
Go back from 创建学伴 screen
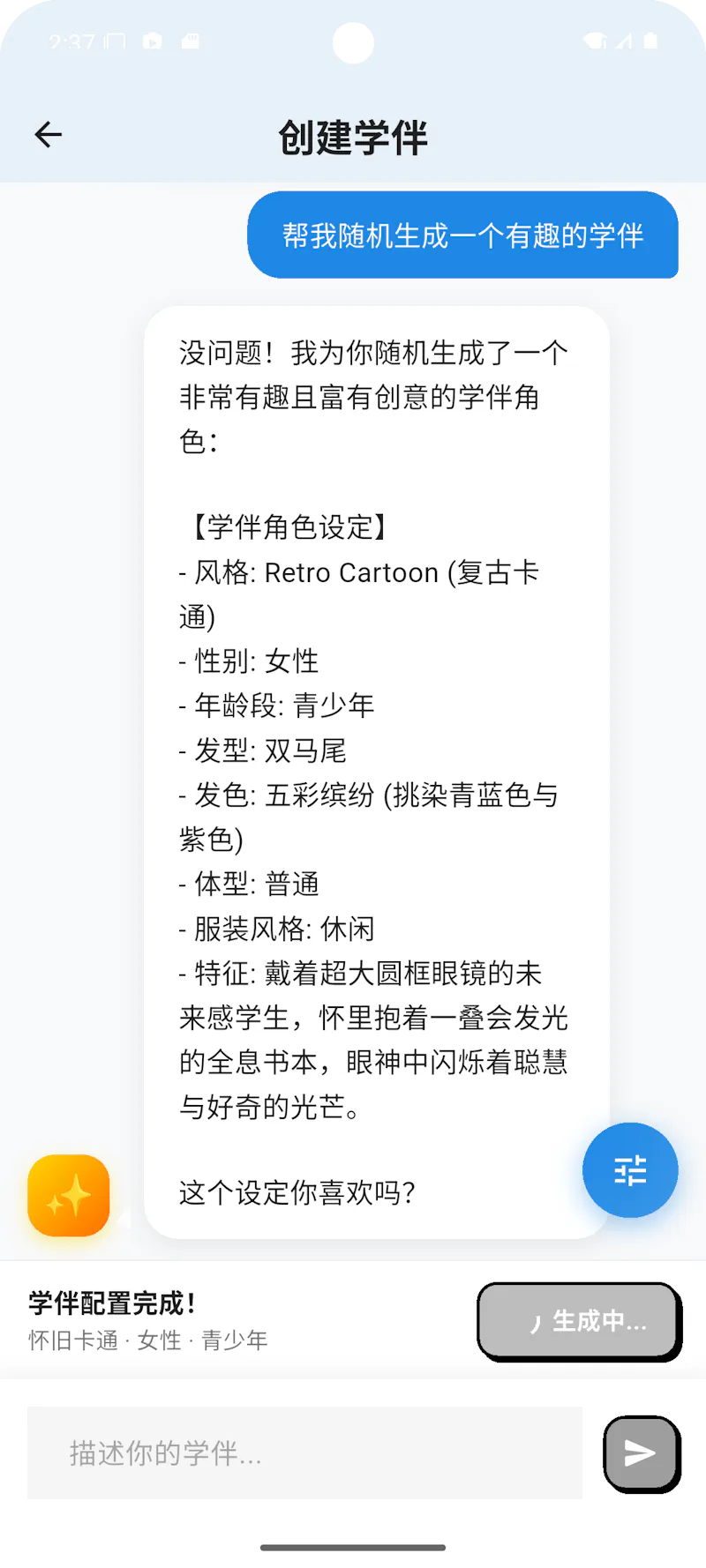49,135
